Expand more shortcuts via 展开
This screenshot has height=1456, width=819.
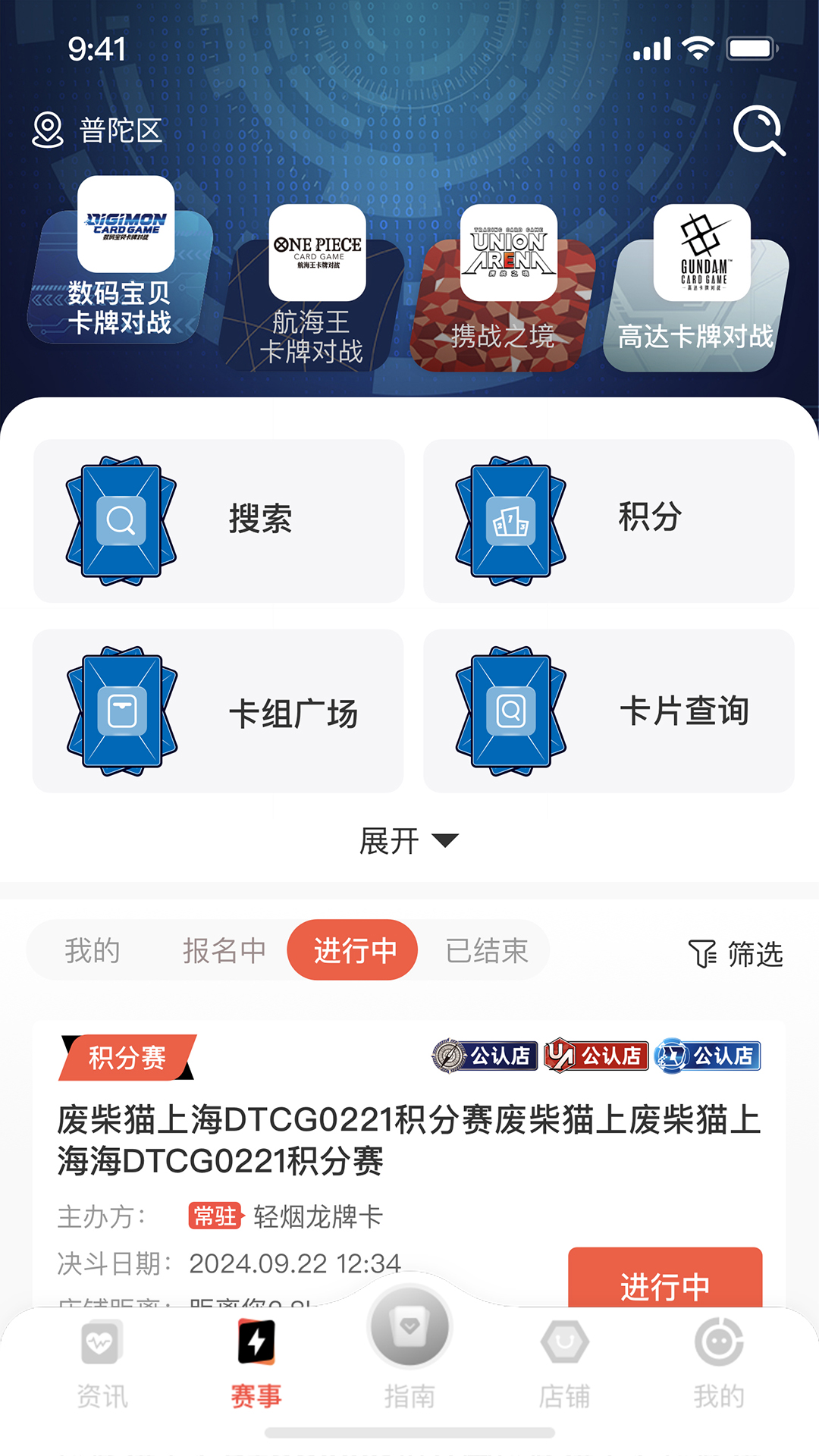409,839
